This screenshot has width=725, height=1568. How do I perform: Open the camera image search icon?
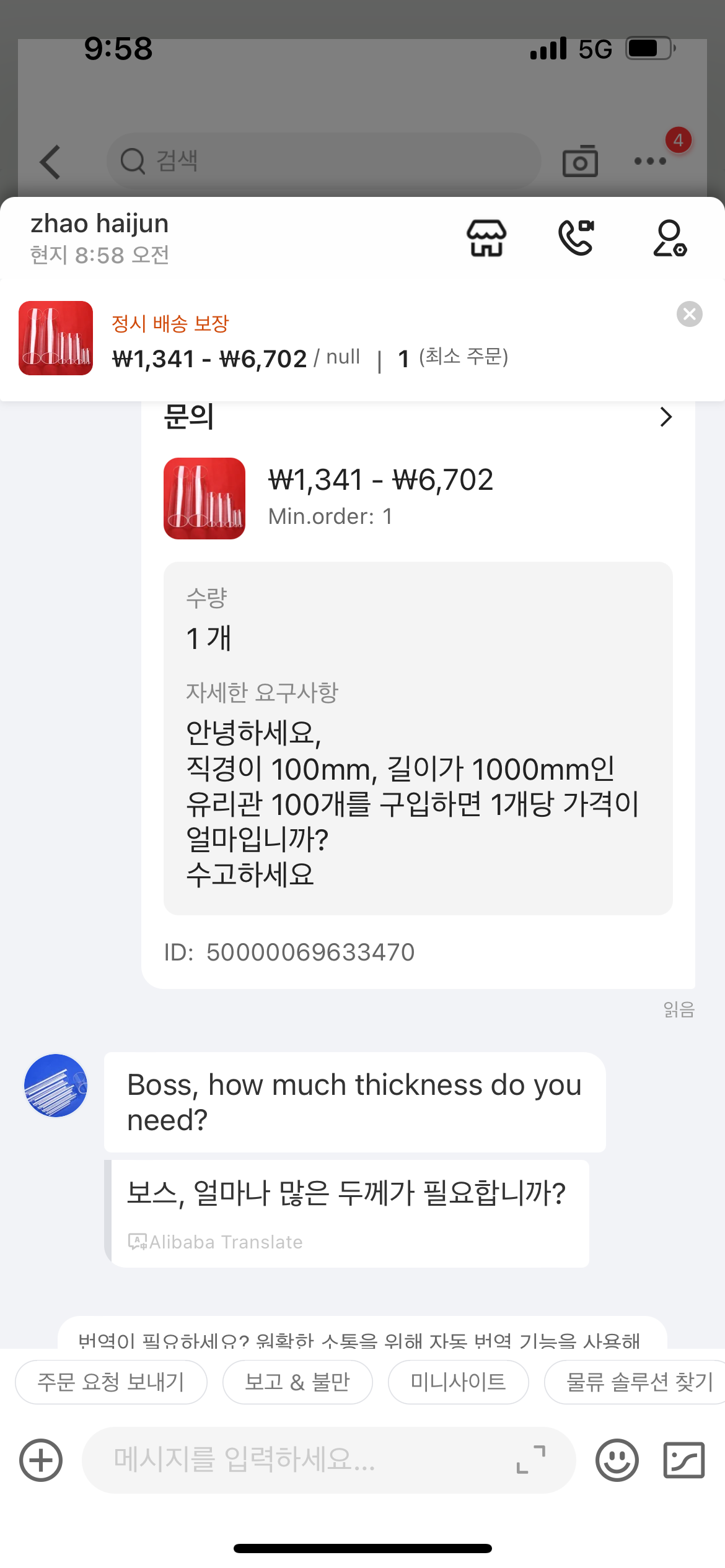click(x=580, y=161)
